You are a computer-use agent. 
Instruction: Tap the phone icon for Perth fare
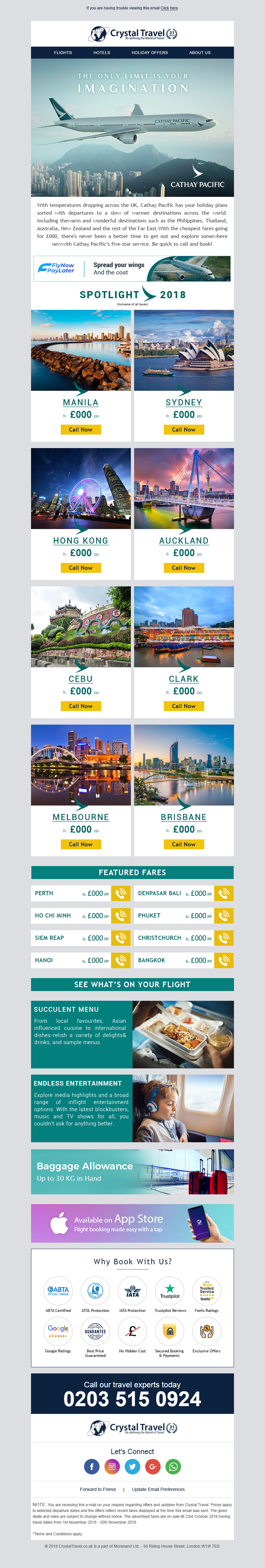[x=121, y=894]
